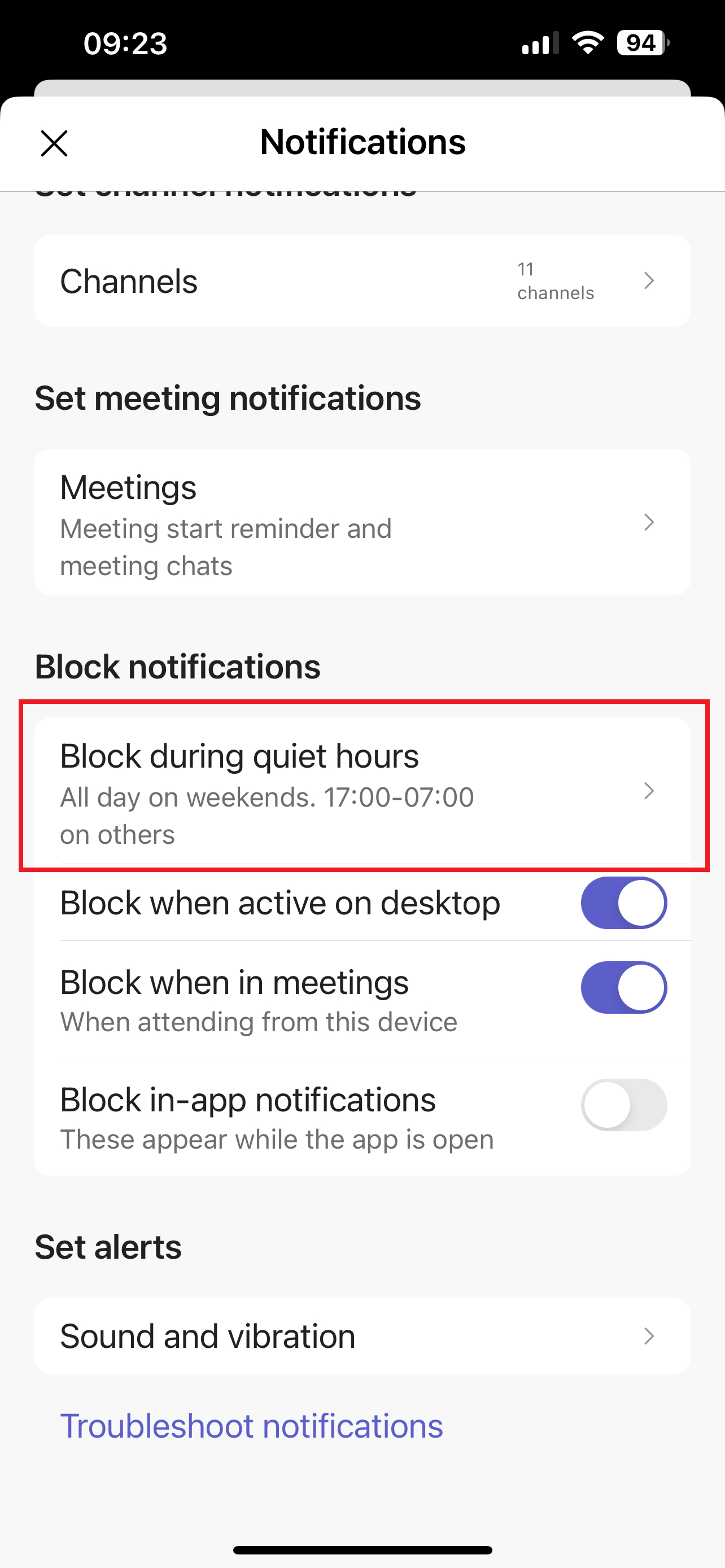The image size is (725, 1568).
Task: Tap the Troubleshoot notifications link
Action: pyautogui.click(x=251, y=1426)
